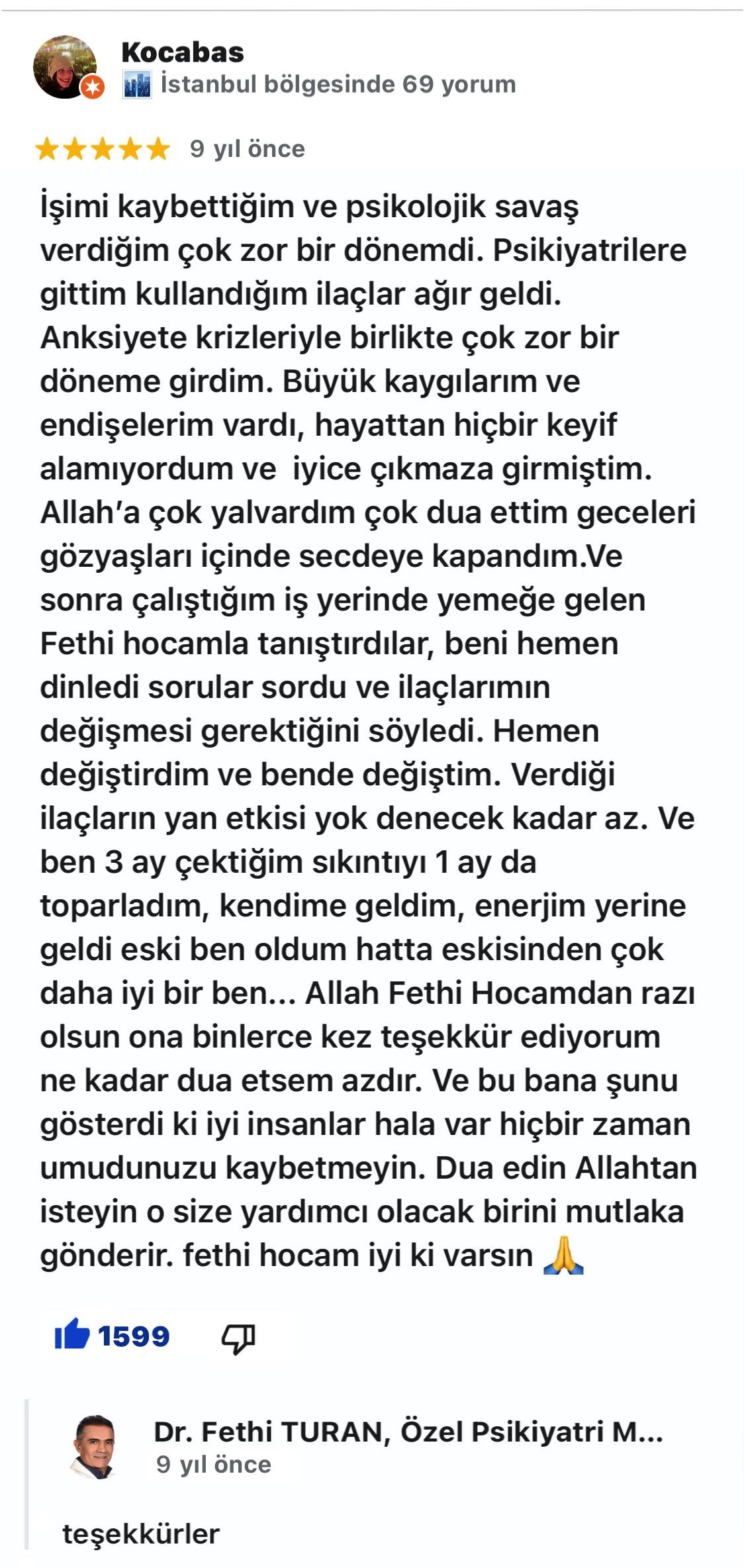Screen dimensions: 744x1568
Task: Open Kocabas's profile photo
Action: [x=66, y=68]
